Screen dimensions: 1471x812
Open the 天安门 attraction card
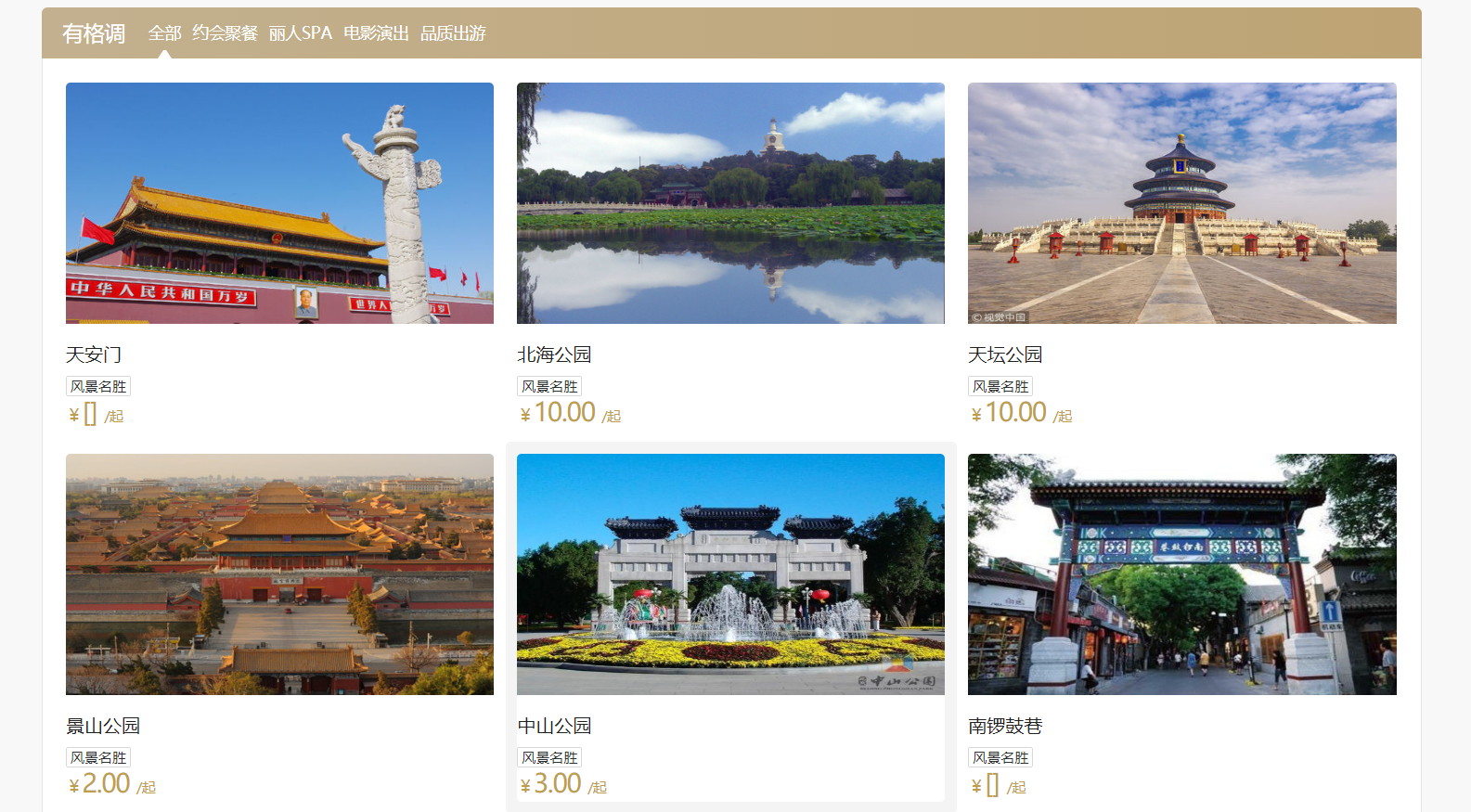coord(279,203)
